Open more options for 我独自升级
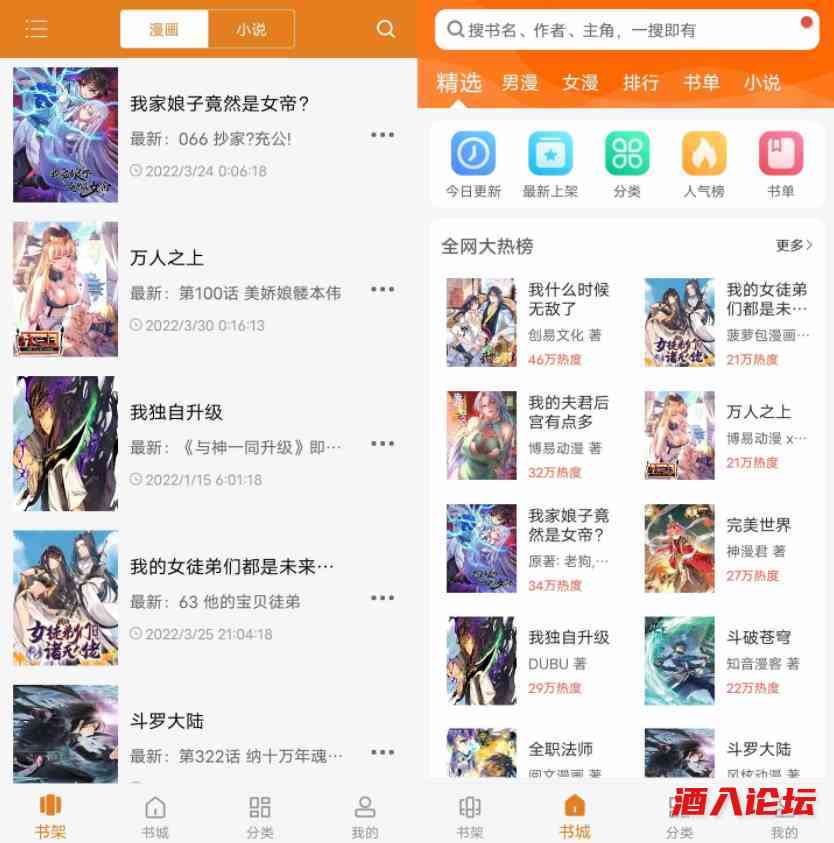834x843 pixels. tap(382, 443)
